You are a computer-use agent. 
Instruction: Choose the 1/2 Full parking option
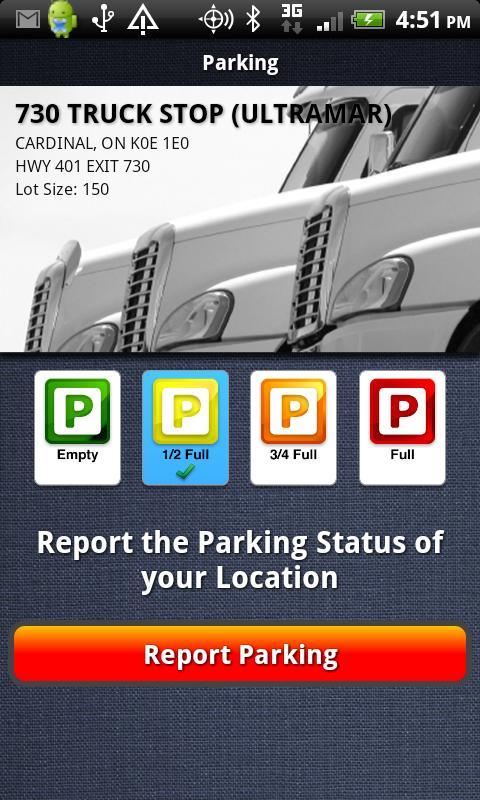pyautogui.click(x=185, y=428)
